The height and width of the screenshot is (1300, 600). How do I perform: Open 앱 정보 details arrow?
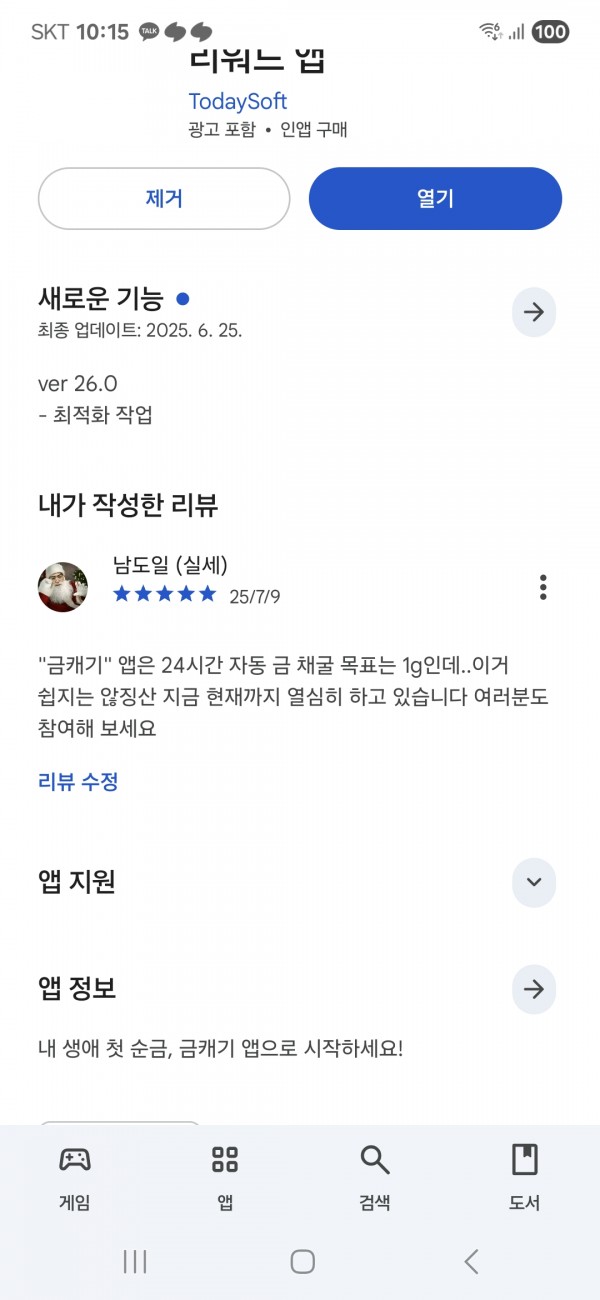pyautogui.click(x=534, y=989)
